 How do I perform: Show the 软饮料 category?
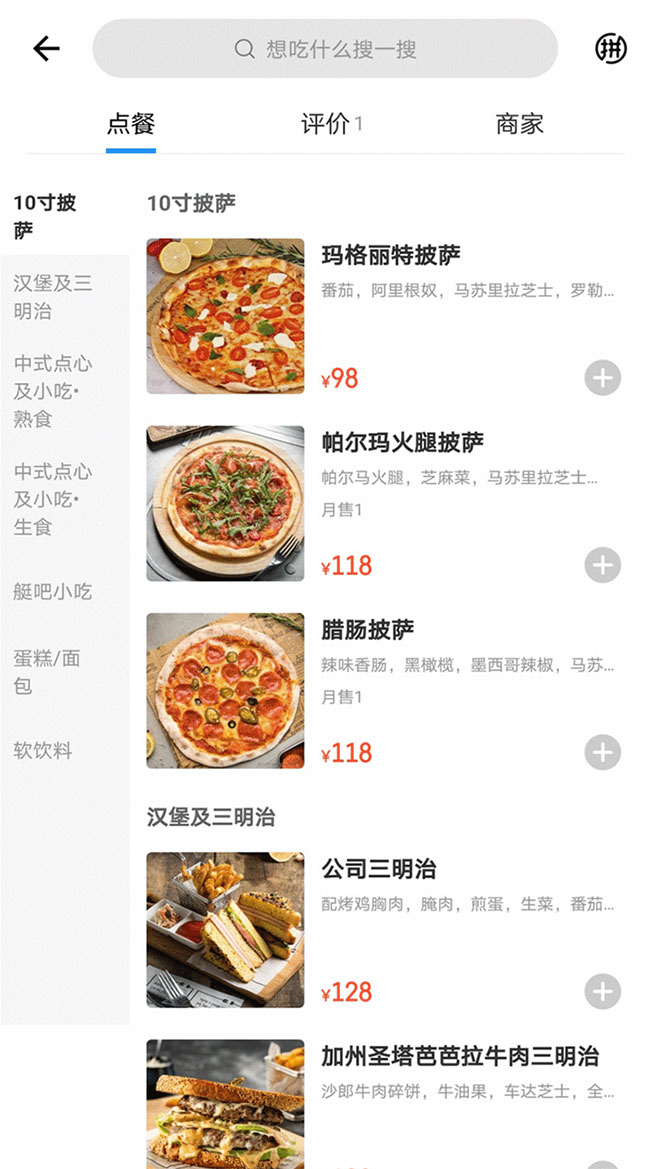(x=43, y=751)
